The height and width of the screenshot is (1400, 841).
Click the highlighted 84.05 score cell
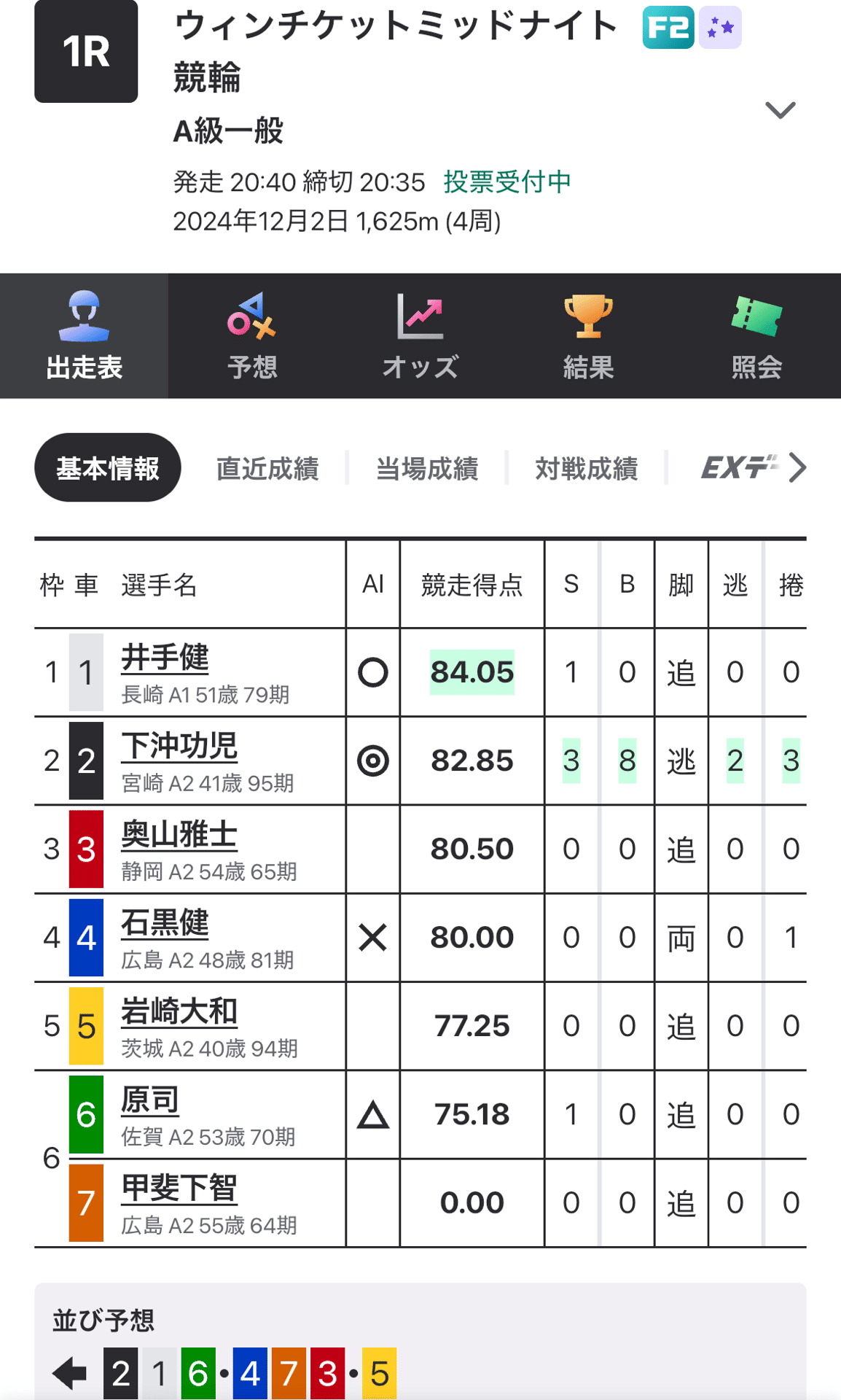point(472,672)
